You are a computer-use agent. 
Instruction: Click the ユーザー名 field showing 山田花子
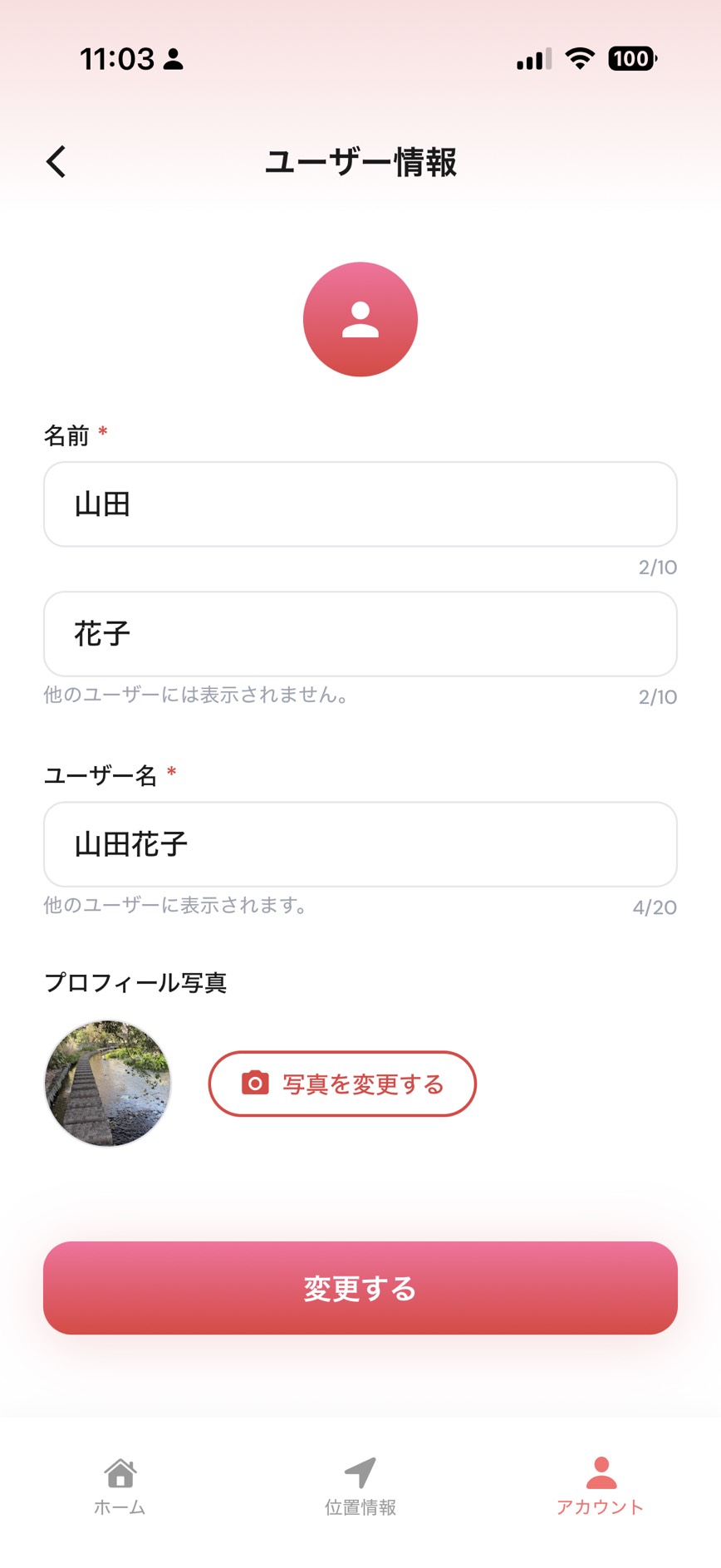pos(360,844)
